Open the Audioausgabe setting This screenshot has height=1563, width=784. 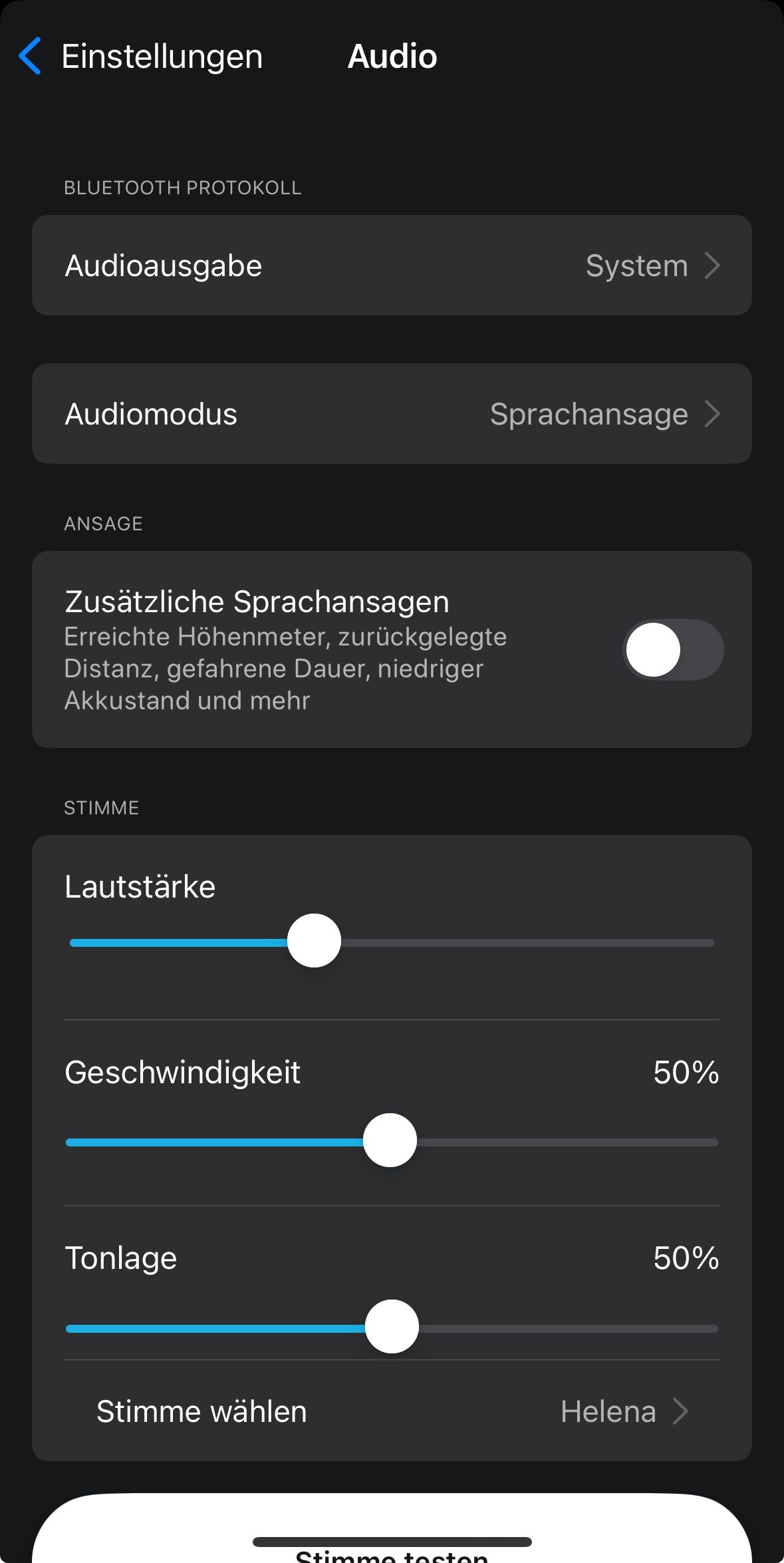[x=392, y=265]
